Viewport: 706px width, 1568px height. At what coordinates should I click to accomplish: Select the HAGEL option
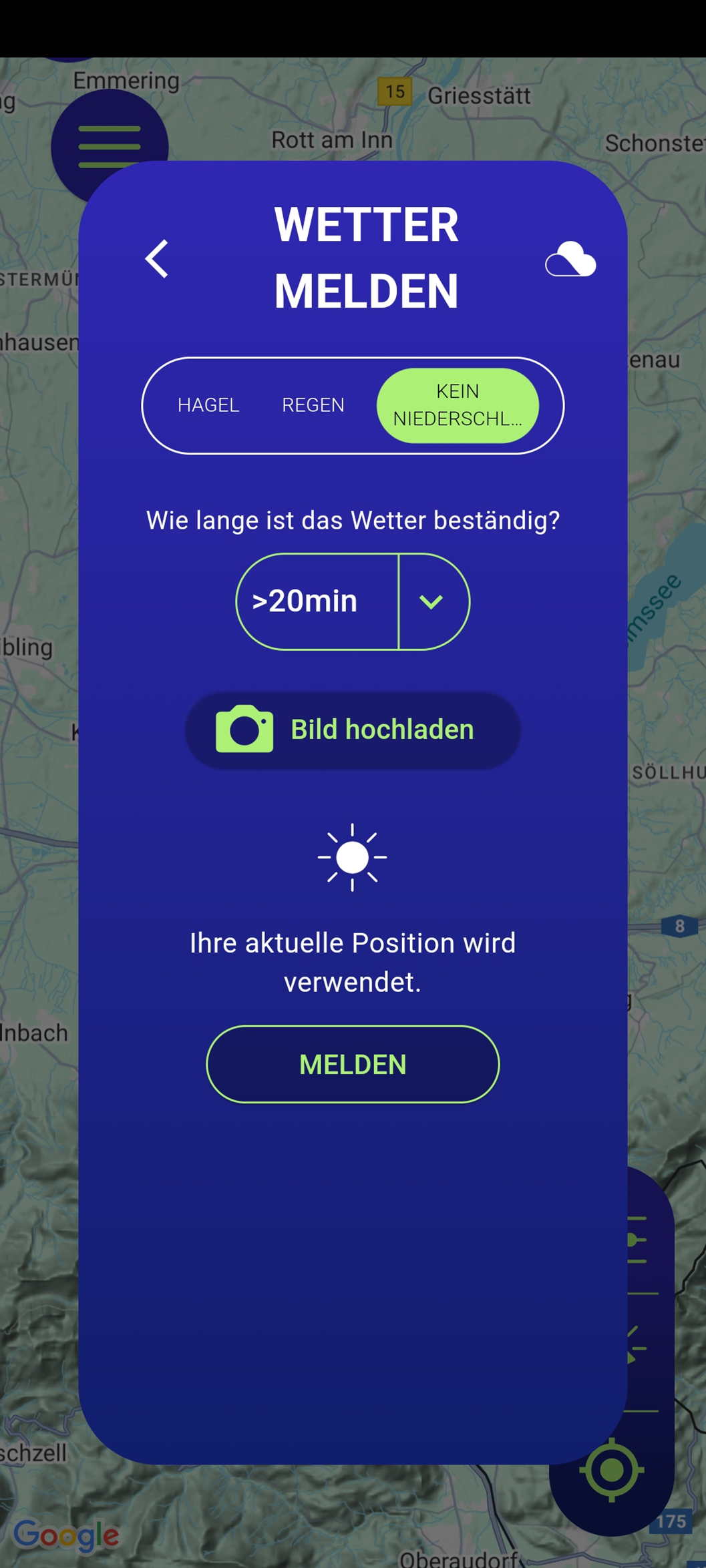pos(208,405)
